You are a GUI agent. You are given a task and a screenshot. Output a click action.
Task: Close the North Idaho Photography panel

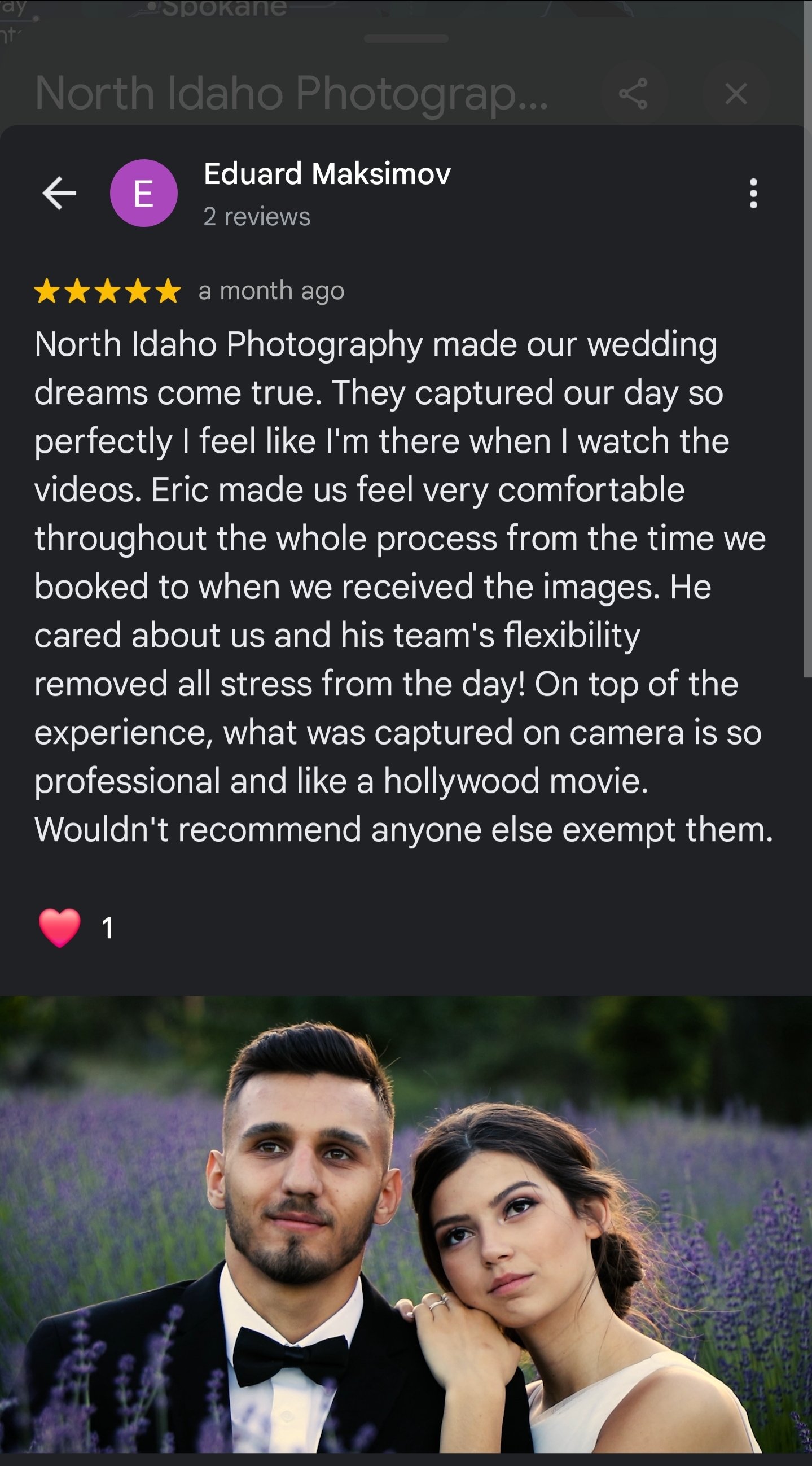click(736, 93)
